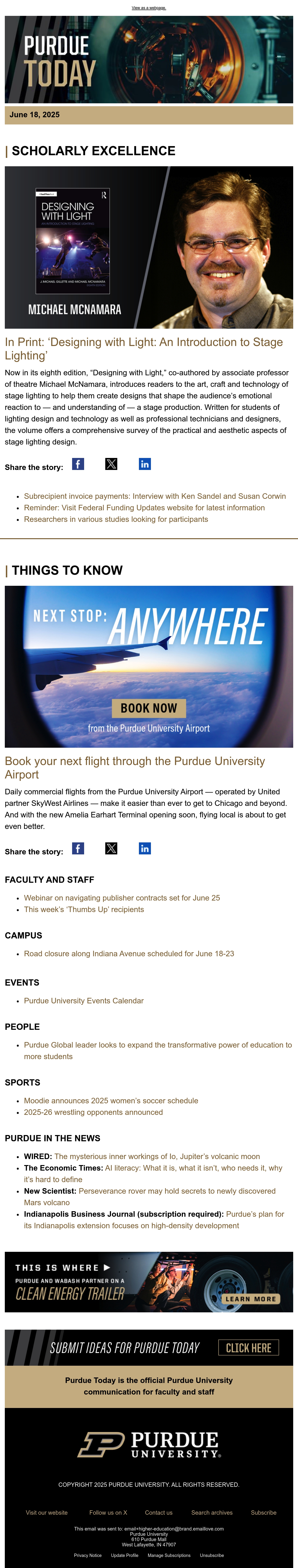Open the Purdue University Airport flight headline
298x1568 pixels.
tap(135, 768)
